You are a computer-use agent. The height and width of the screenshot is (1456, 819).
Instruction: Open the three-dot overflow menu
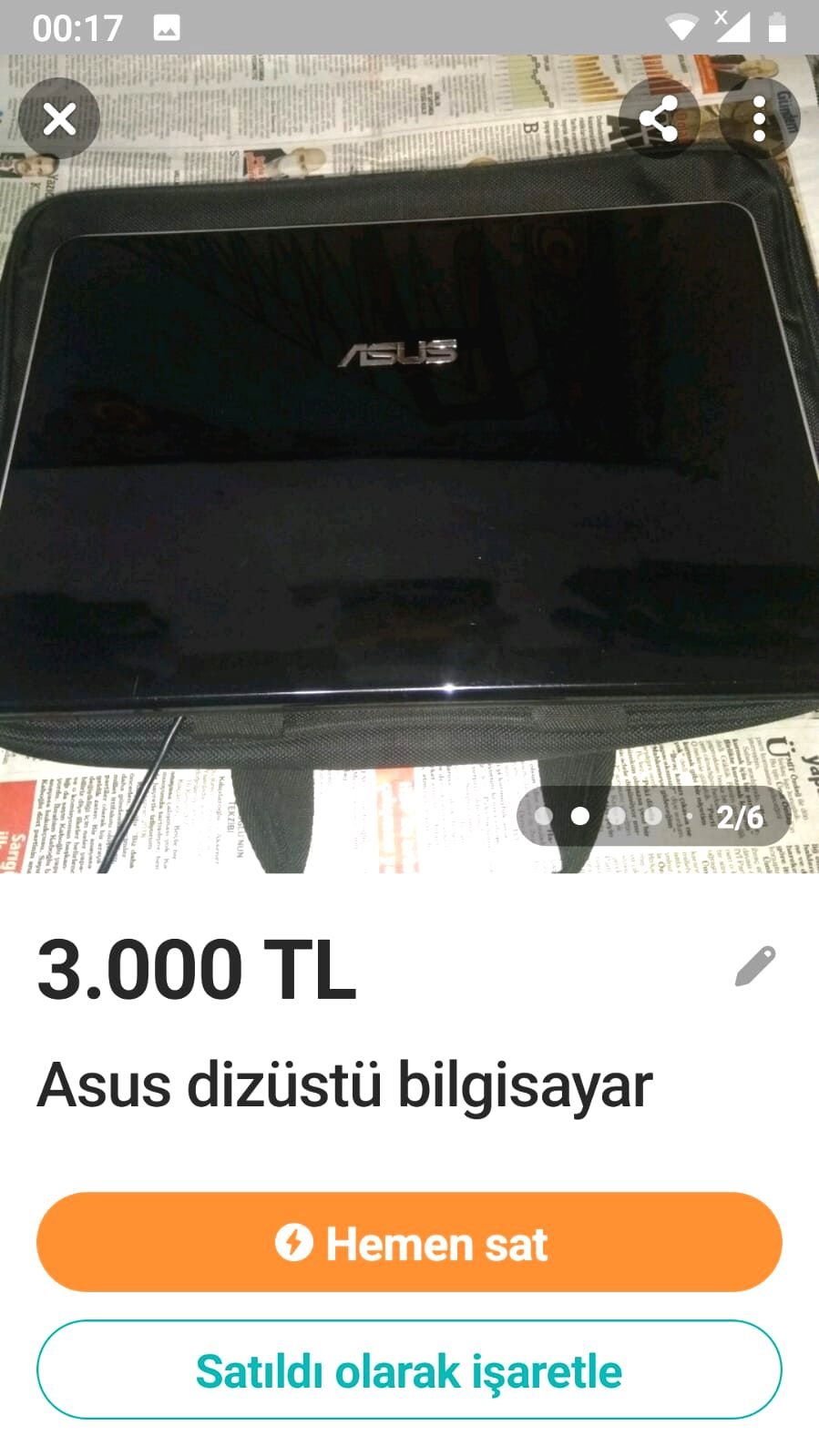click(x=759, y=119)
